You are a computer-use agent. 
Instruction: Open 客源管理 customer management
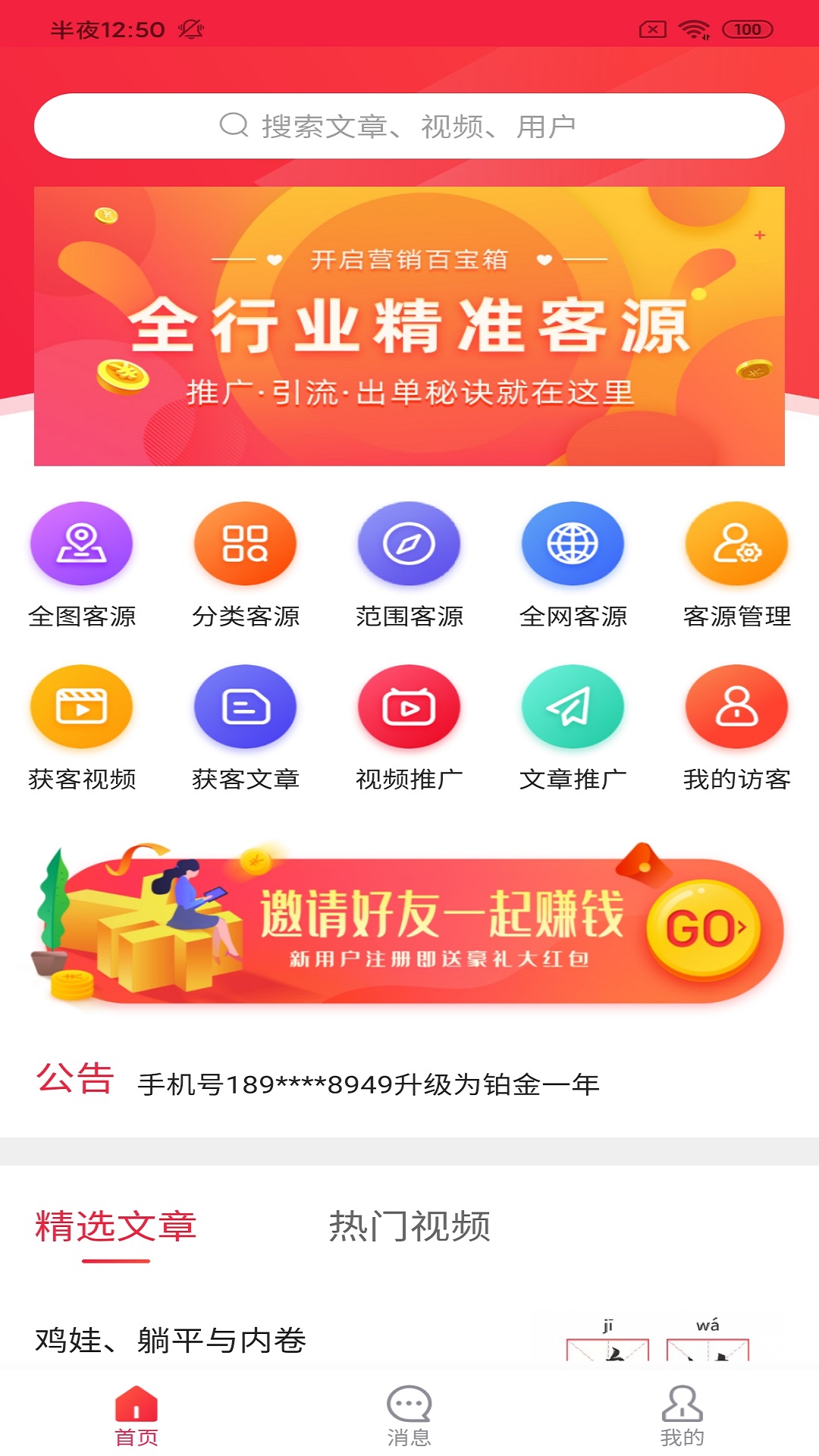coord(736,544)
